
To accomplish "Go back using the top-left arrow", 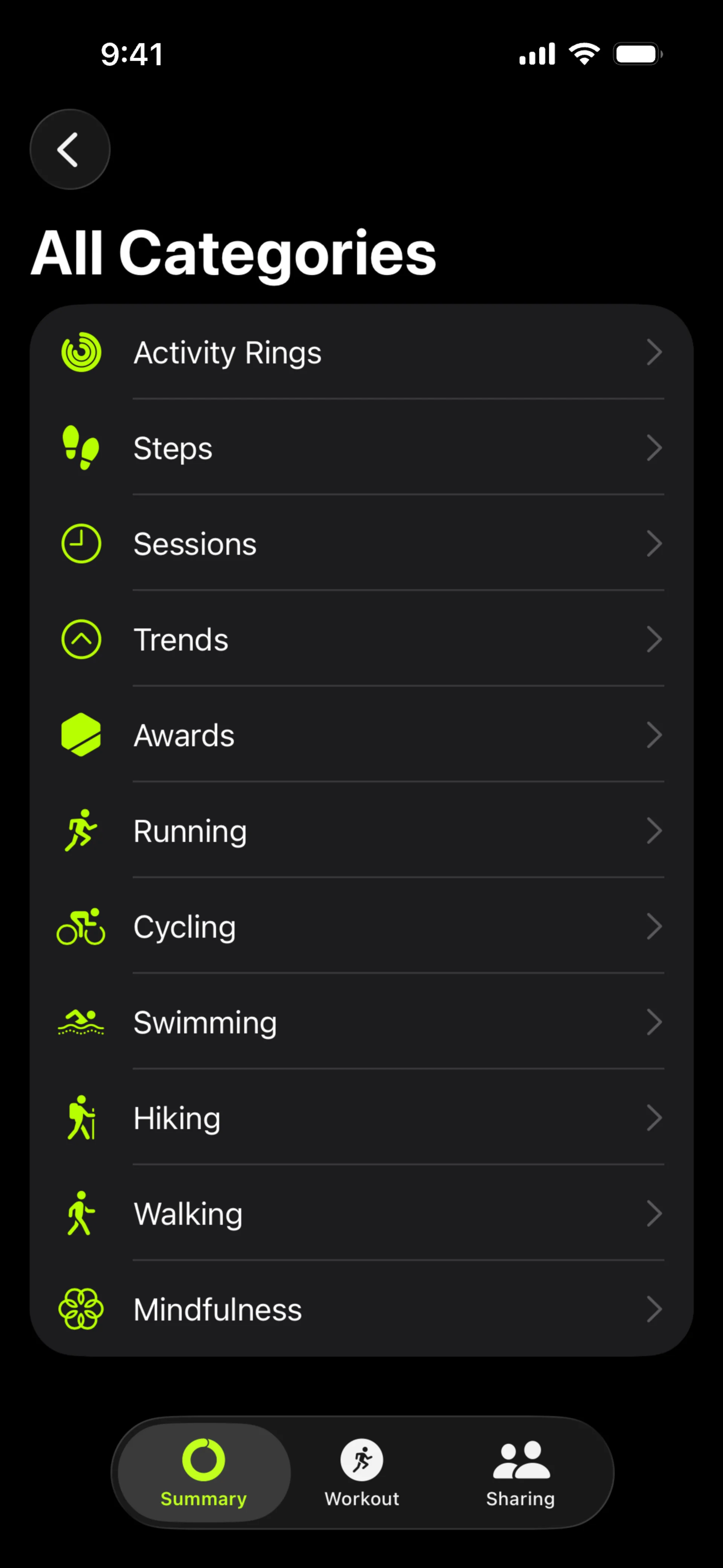I will 70,149.
